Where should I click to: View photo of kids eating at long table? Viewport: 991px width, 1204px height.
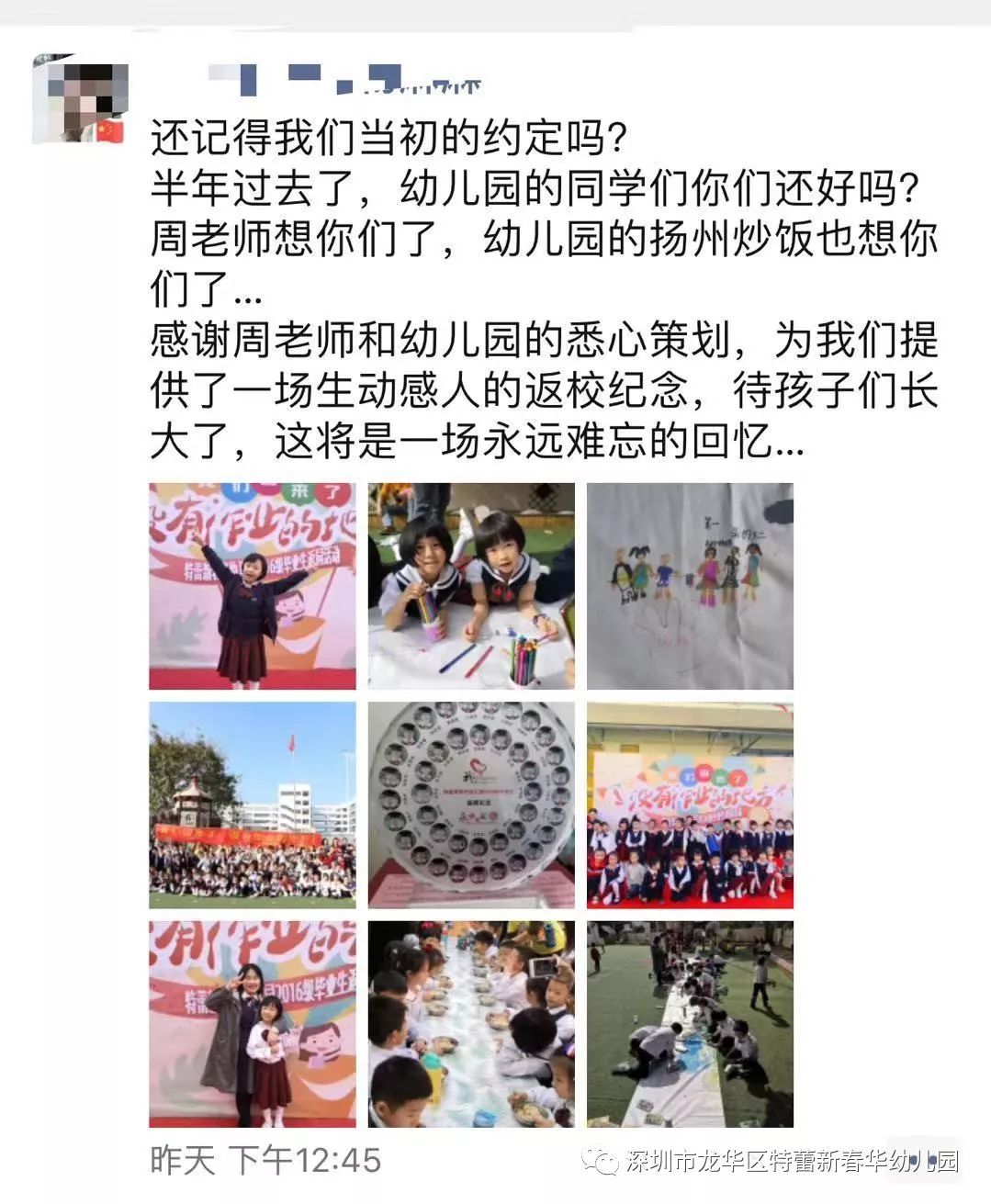(471, 1024)
